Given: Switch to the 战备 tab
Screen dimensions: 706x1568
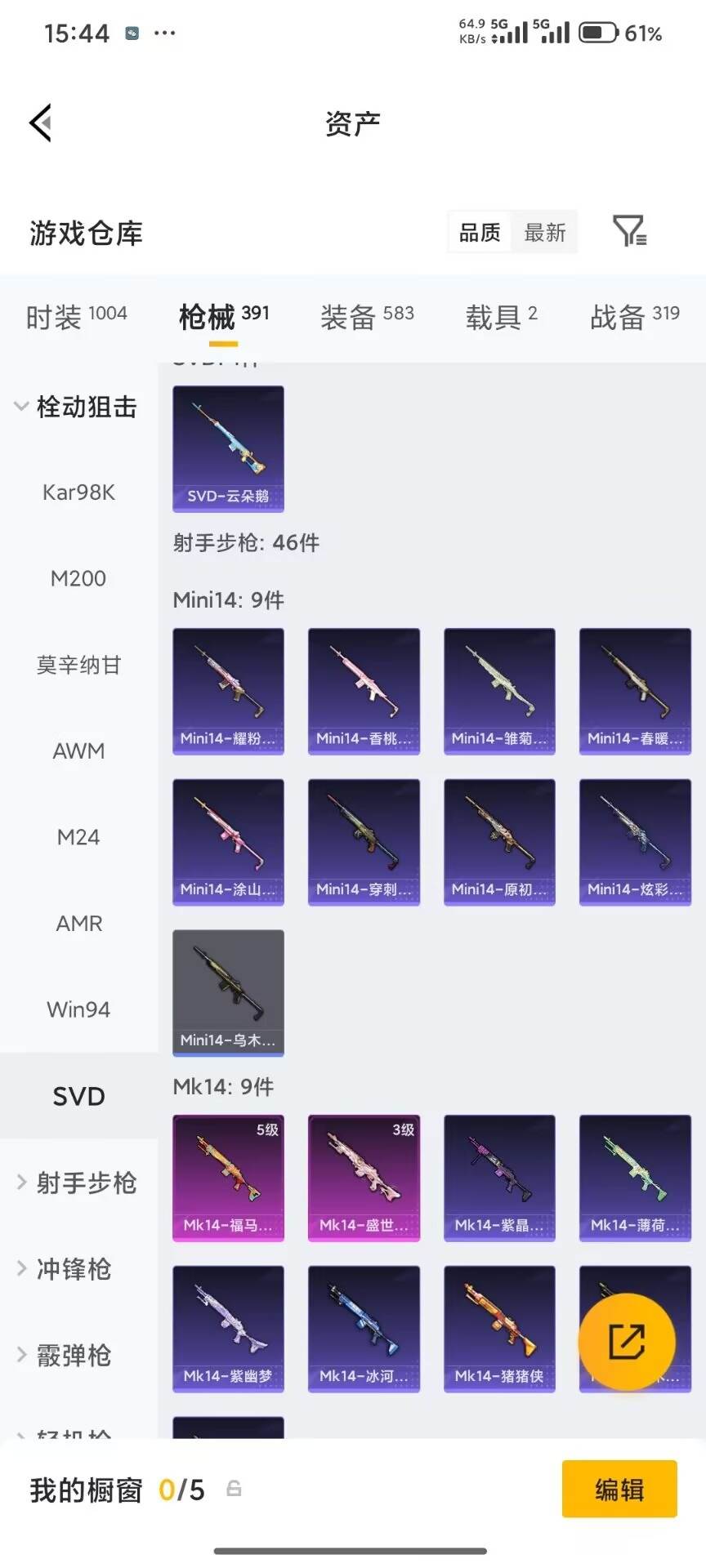Looking at the screenshot, I should [634, 316].
